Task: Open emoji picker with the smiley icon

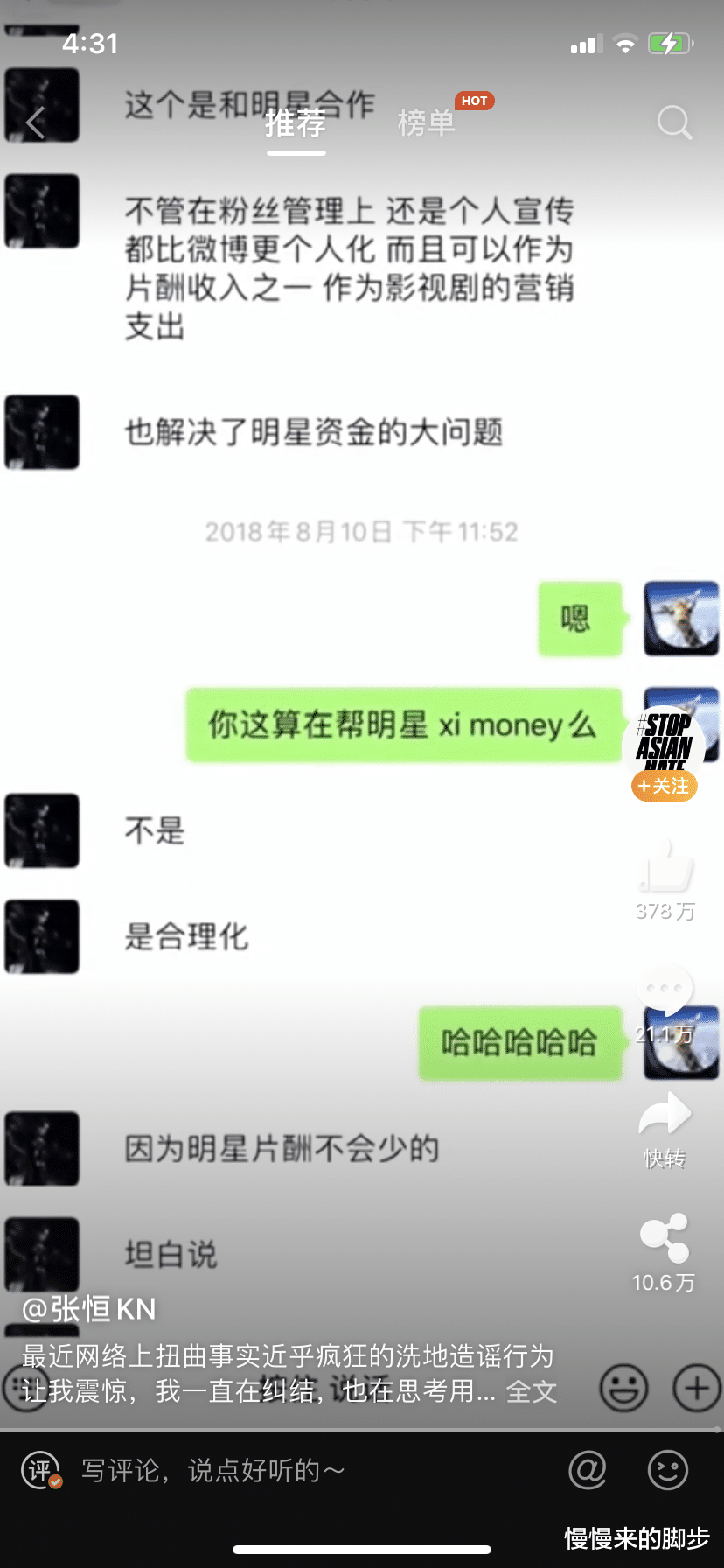Action: coord(668,1471)
